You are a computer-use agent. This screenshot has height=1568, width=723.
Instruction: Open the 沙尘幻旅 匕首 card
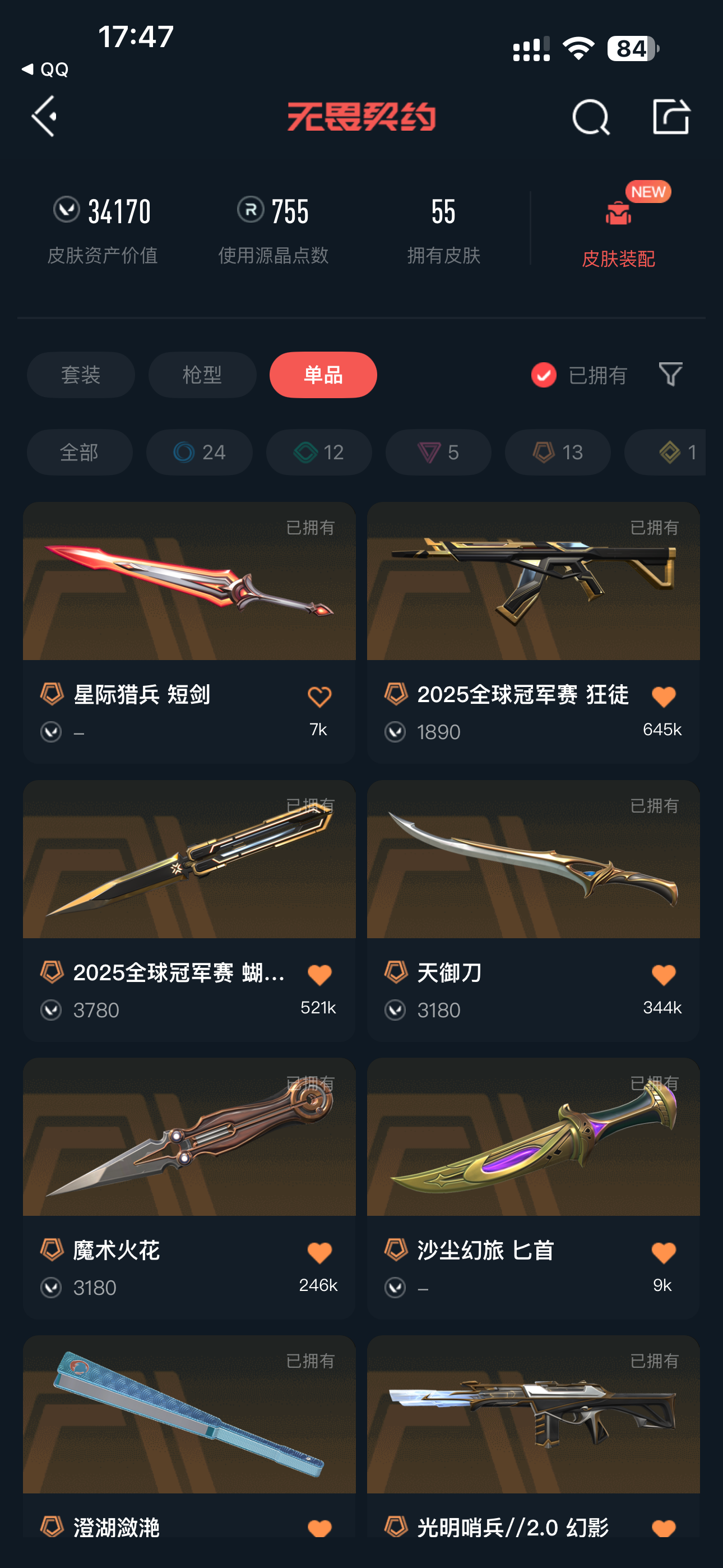(533, 1188)
